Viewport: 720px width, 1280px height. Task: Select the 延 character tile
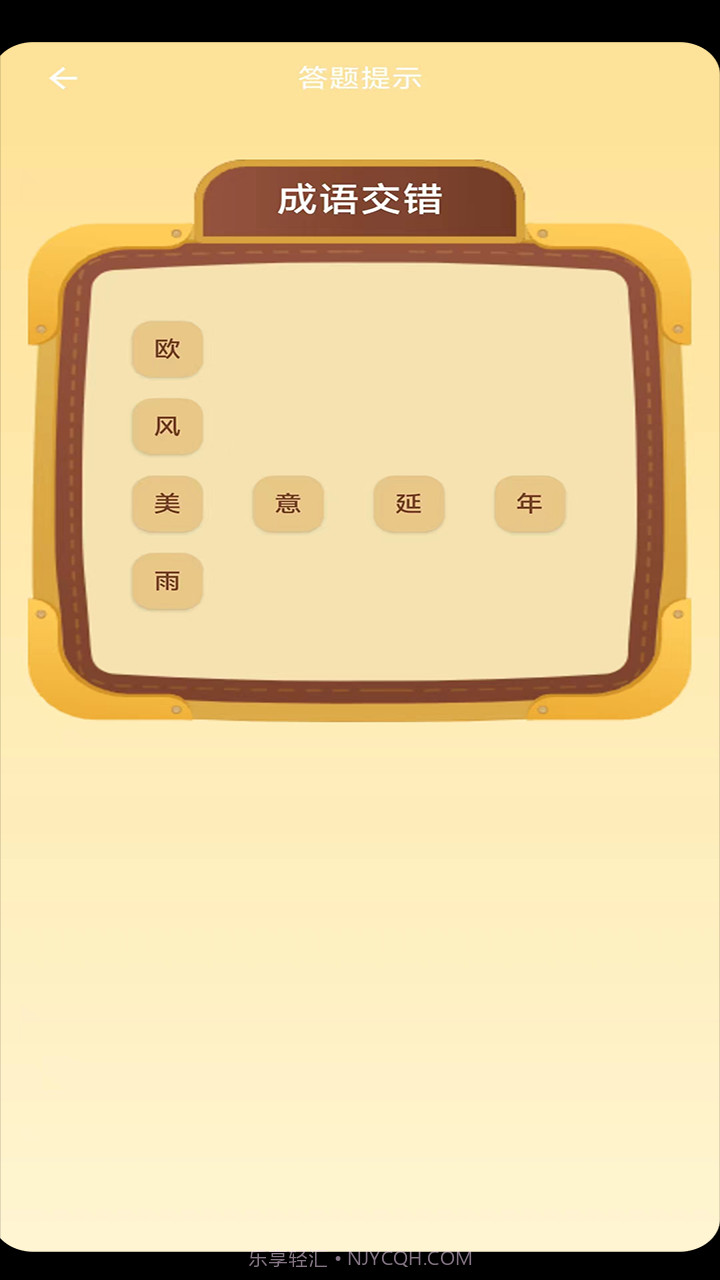409,503
